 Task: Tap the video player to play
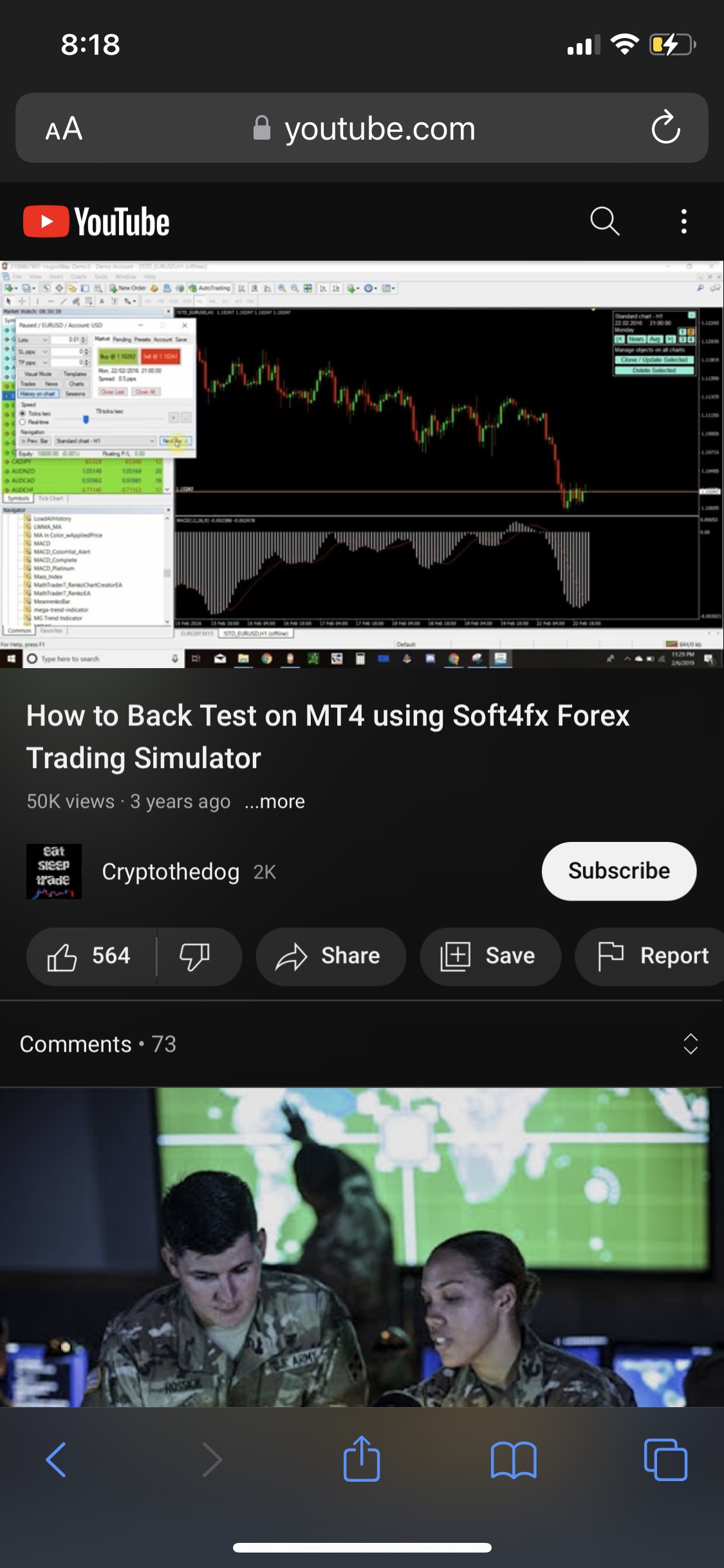point(362,464)
